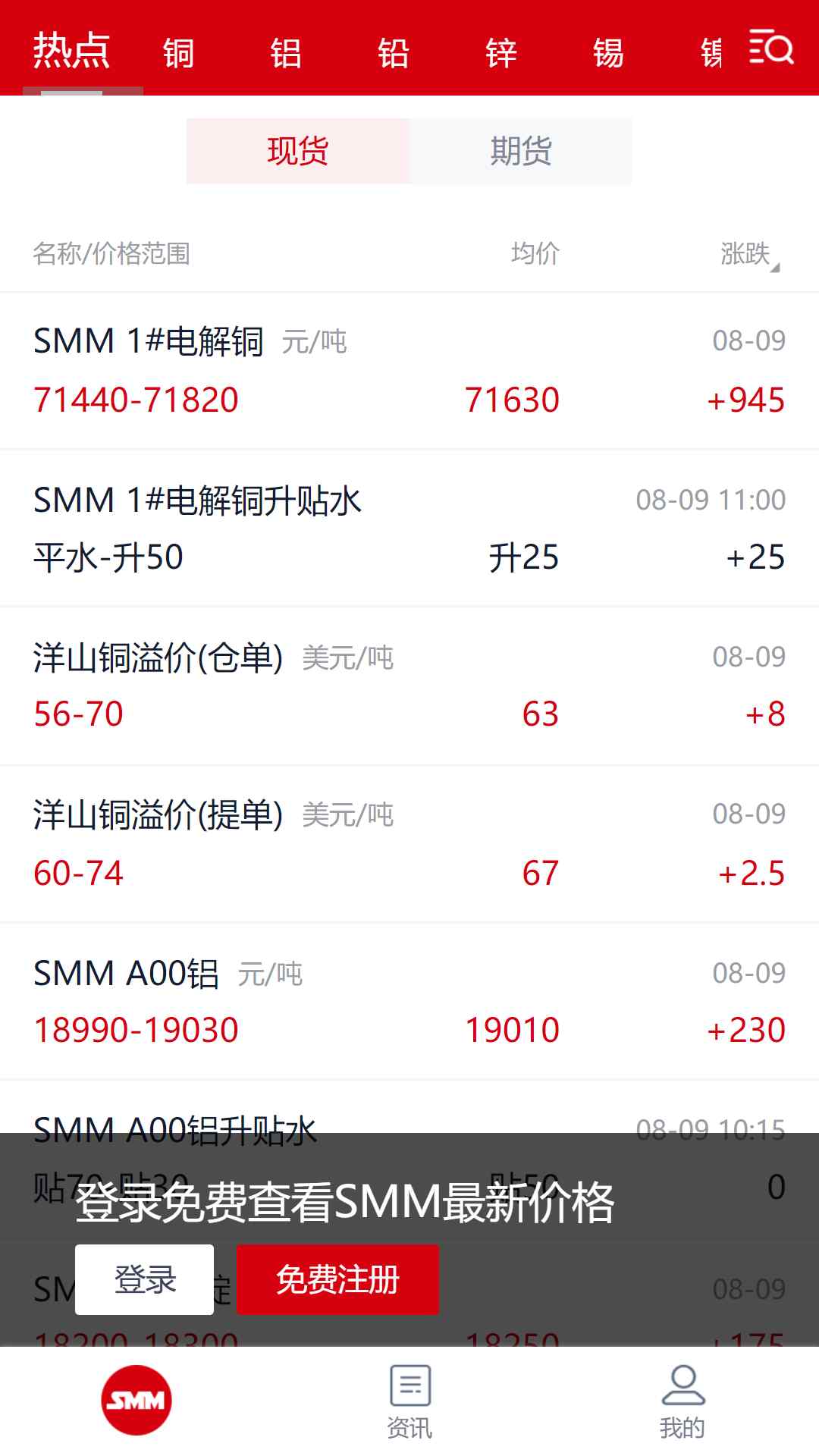Open the search menu icon

pyautogui.click(x=771, y=48)
